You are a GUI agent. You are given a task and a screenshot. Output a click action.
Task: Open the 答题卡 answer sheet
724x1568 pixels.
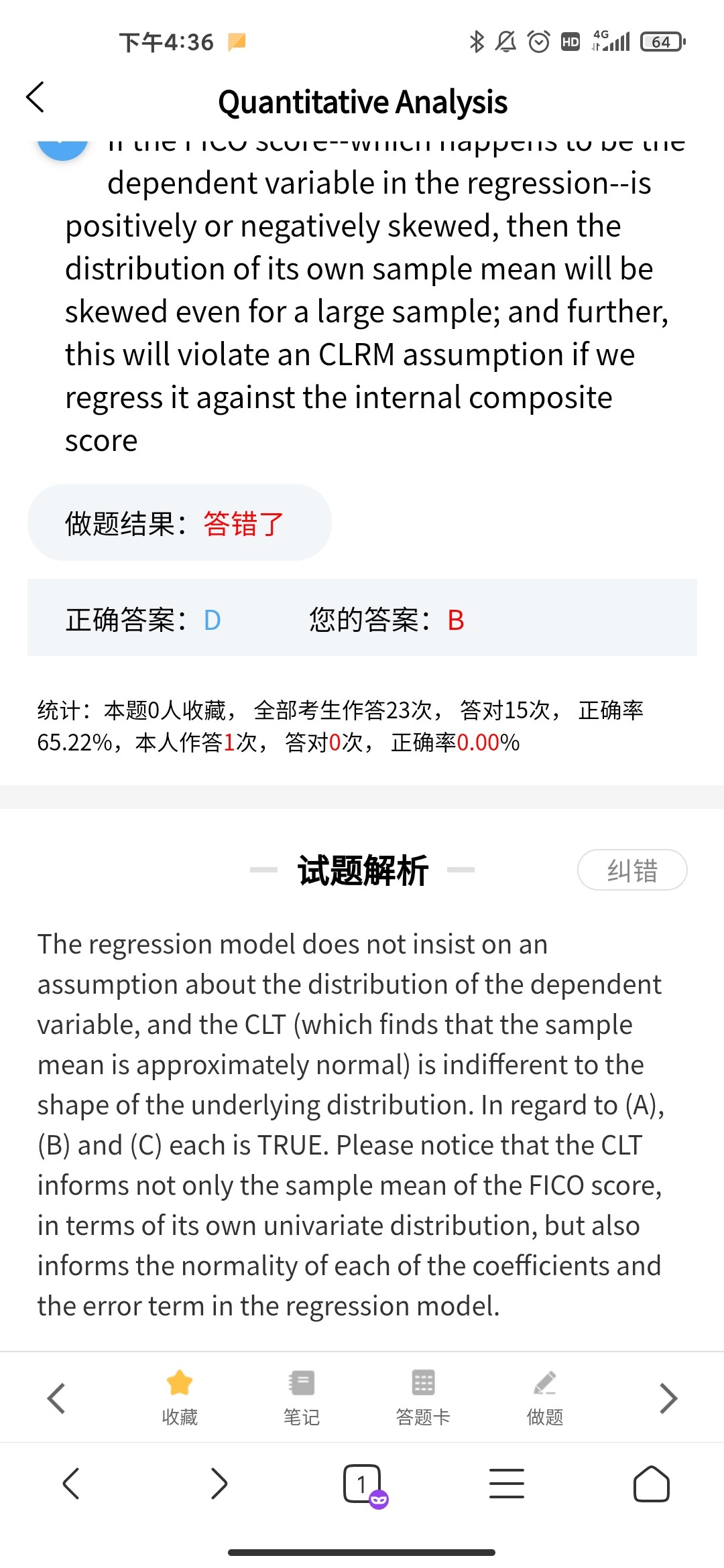coord(423,1398)
